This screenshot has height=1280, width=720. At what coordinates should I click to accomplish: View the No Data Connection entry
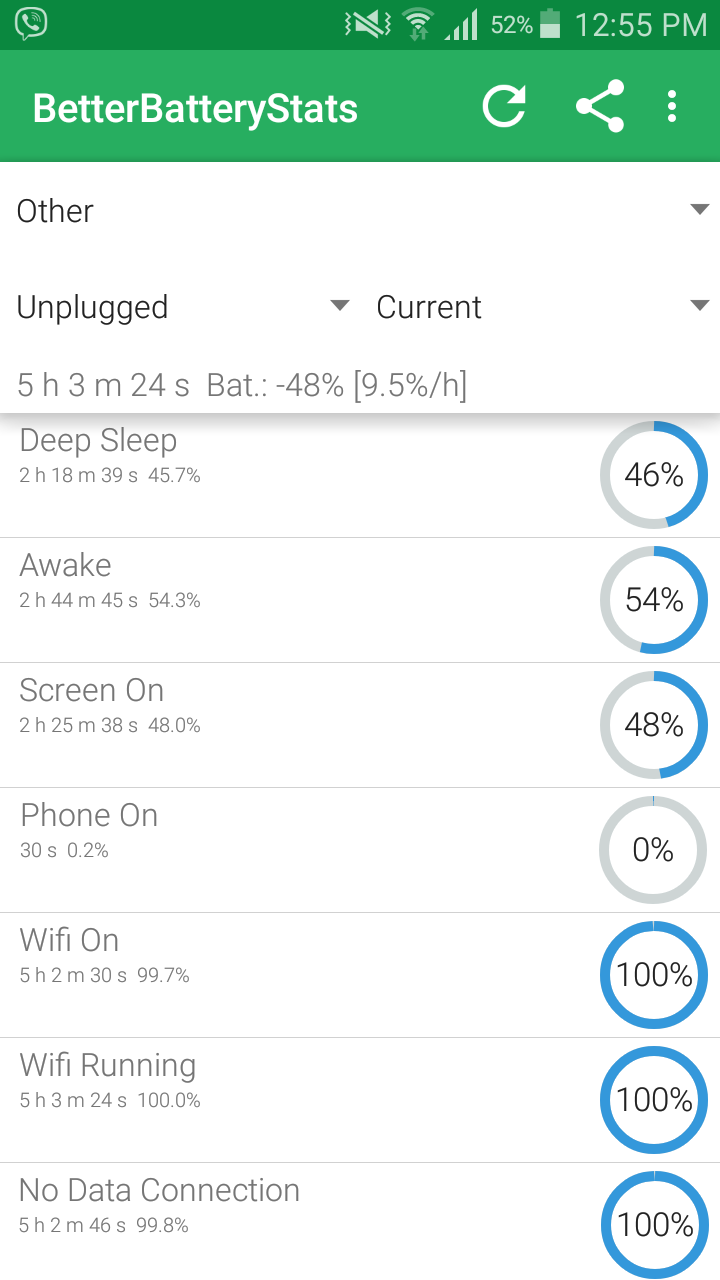300,1222
